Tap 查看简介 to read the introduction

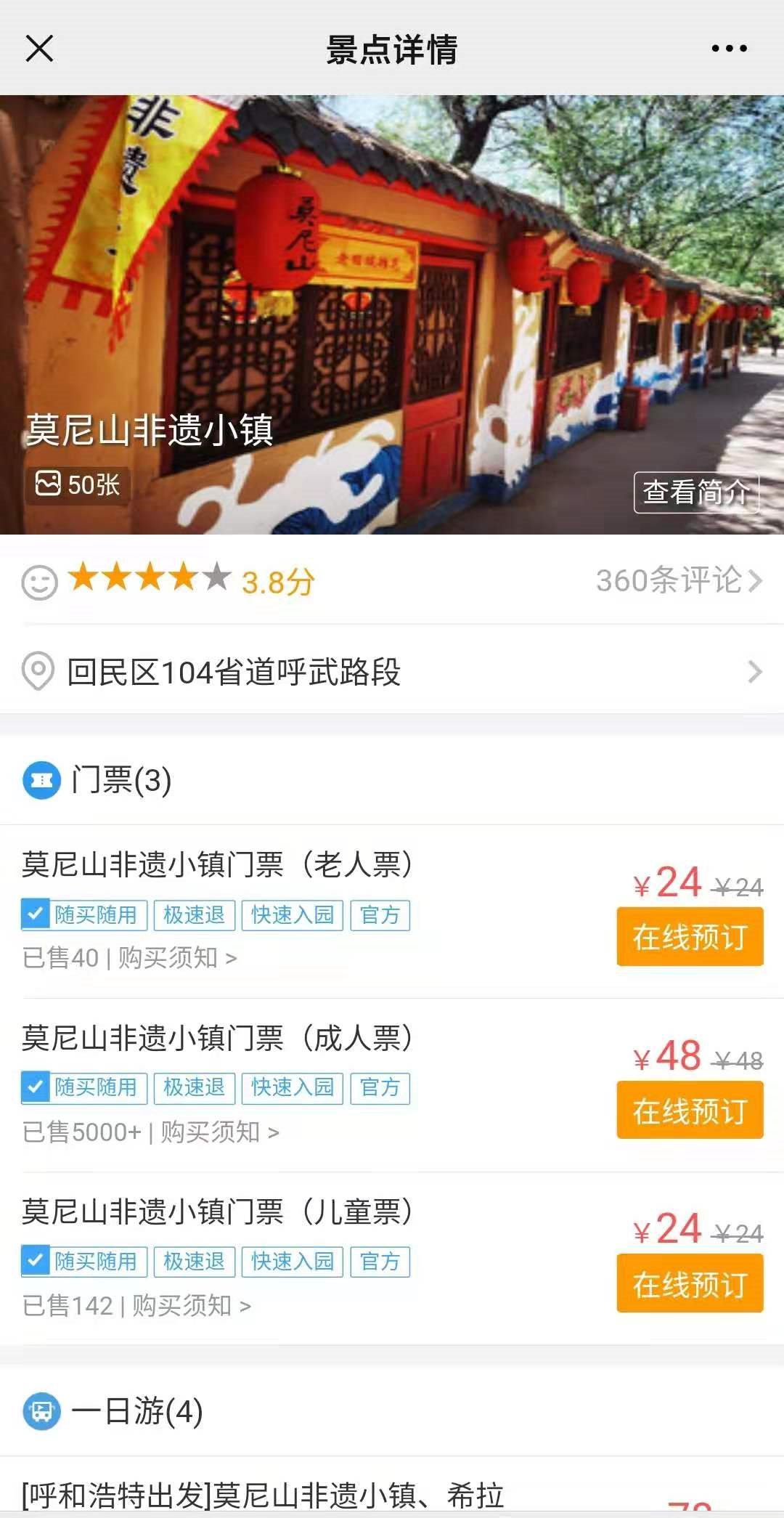[695, 492]
